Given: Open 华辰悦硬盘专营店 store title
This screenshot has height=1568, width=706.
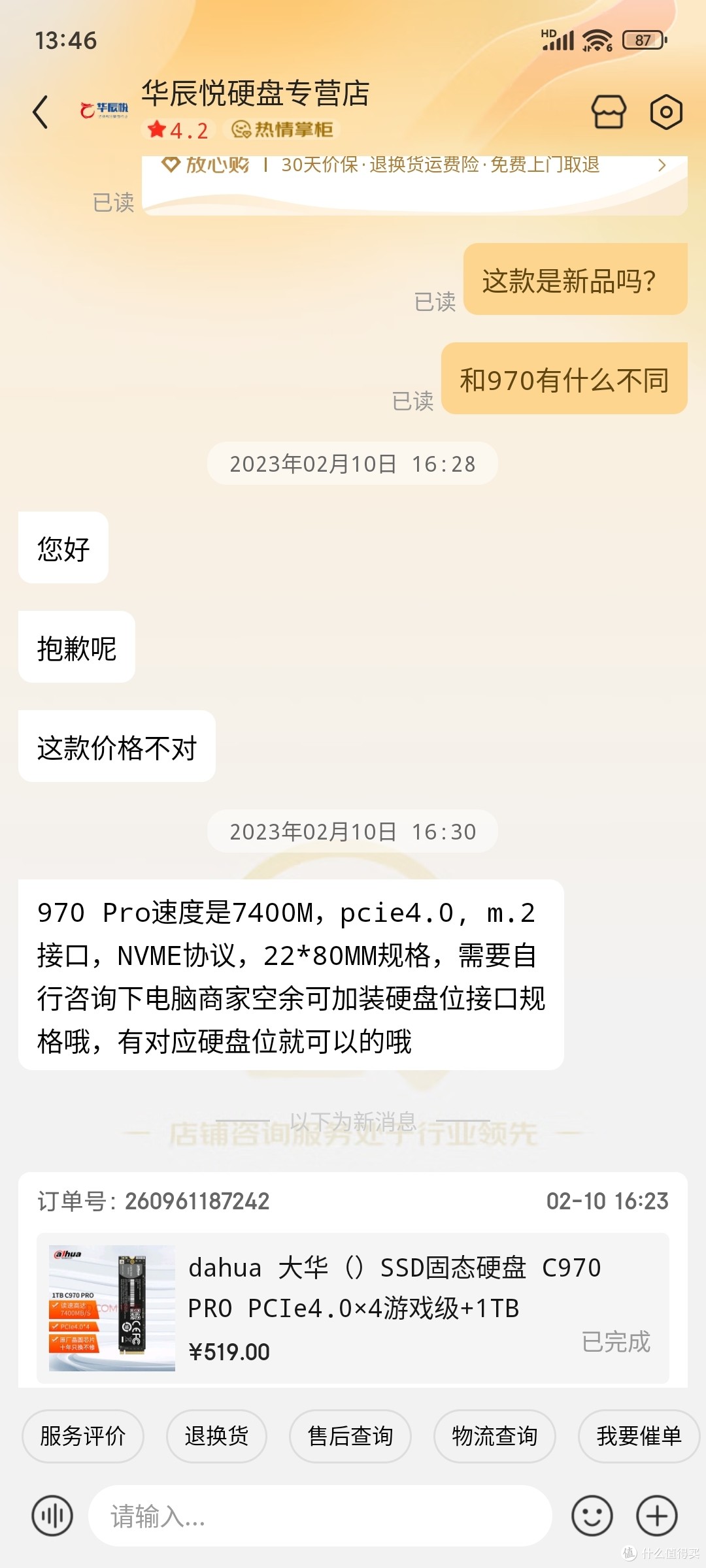Looking at the screenshot, I should 256,93.
